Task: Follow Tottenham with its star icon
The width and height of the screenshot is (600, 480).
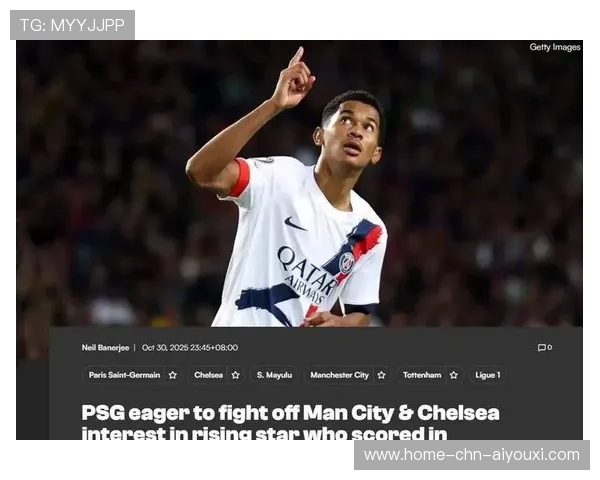Action: click(x=454, y=375)
